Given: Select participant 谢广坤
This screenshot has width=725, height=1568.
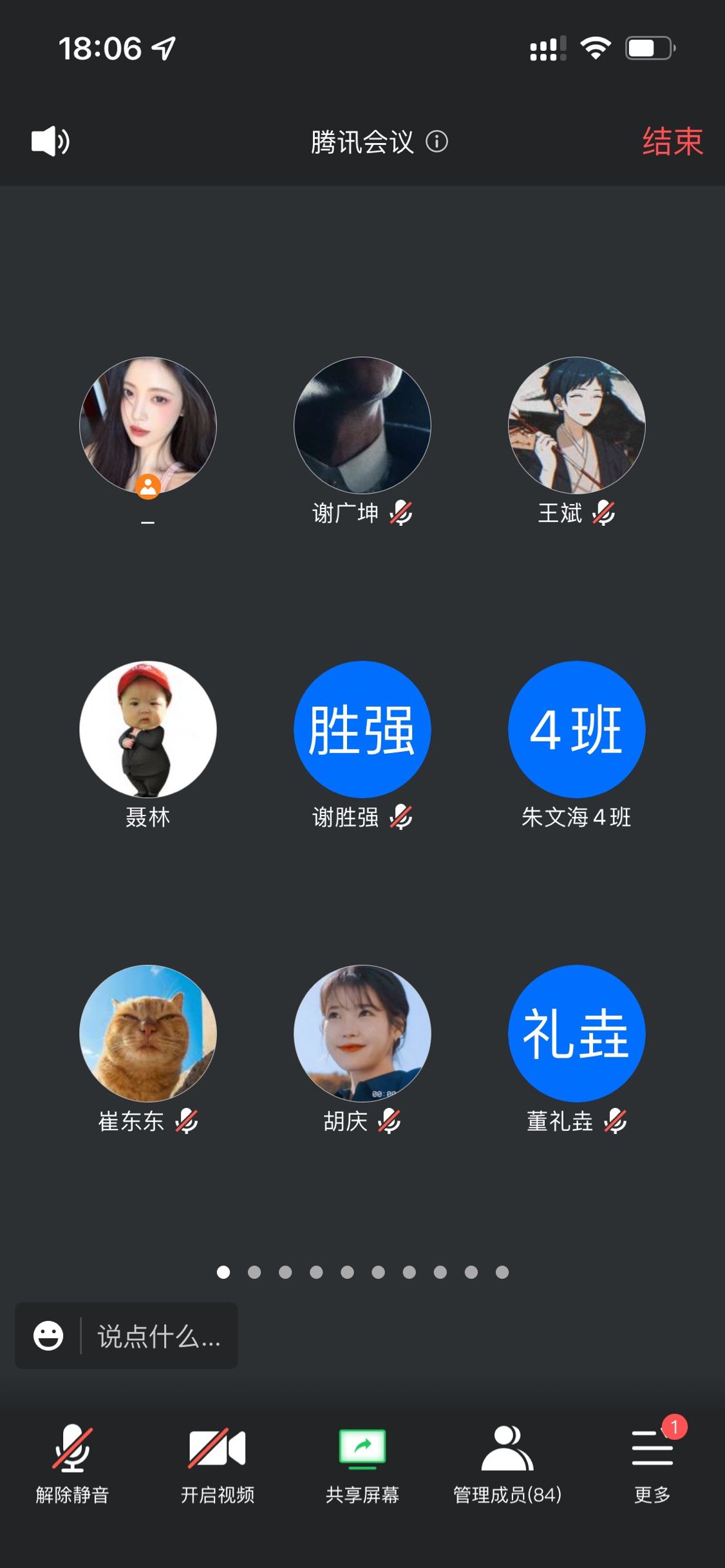Looking at the screenshot, I should click(362, 426).
